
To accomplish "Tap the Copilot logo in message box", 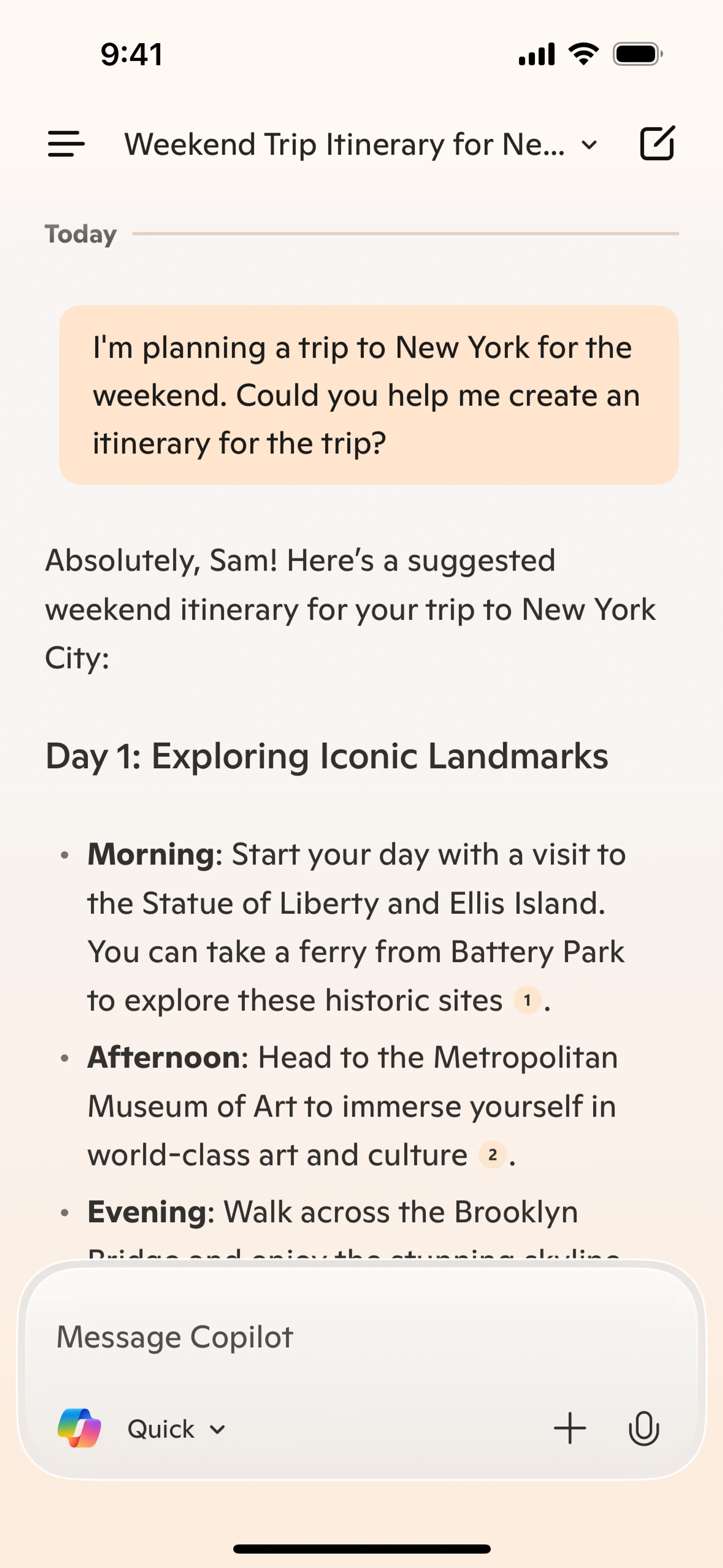I will pos(79,1428).
